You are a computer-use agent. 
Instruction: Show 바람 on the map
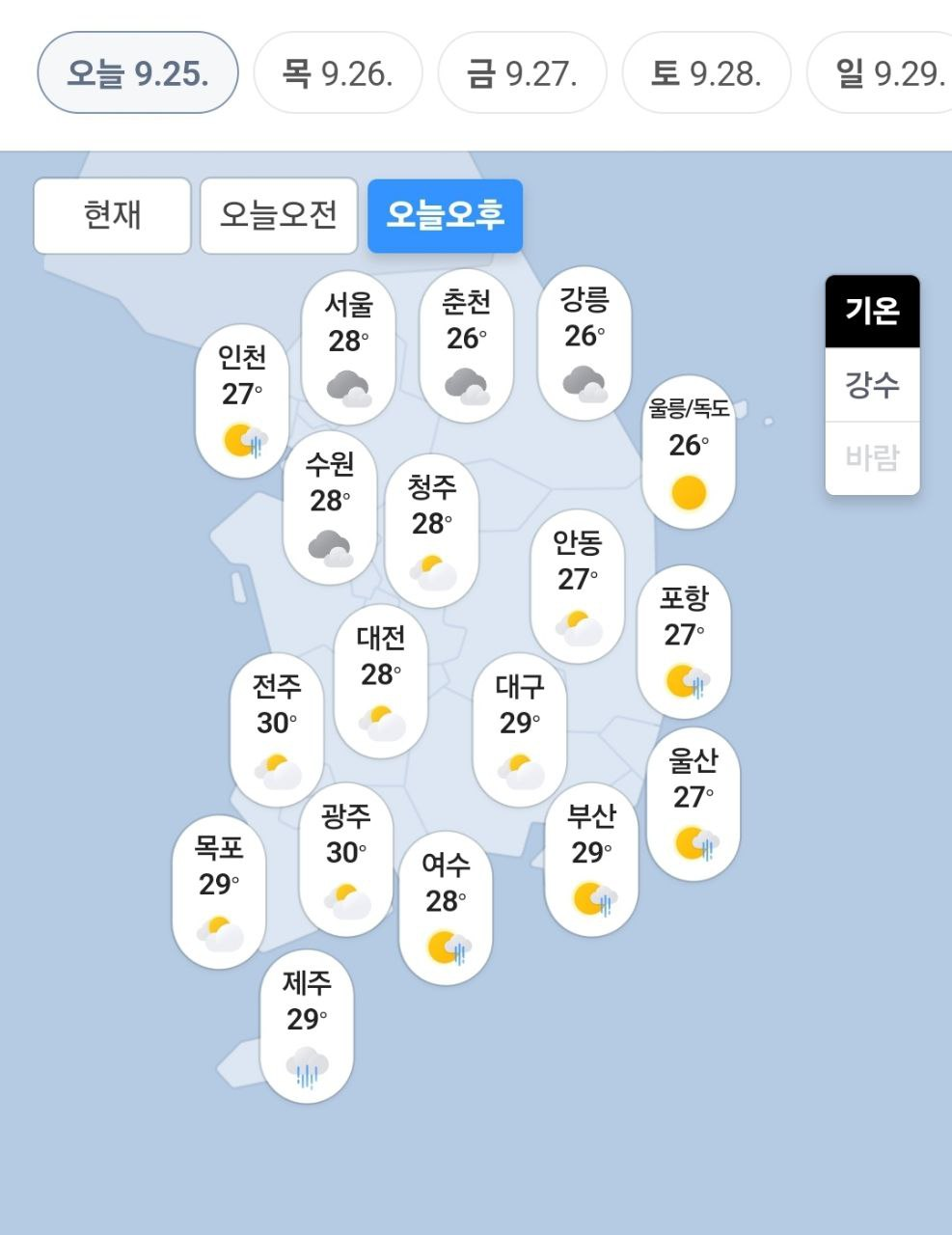872,457
